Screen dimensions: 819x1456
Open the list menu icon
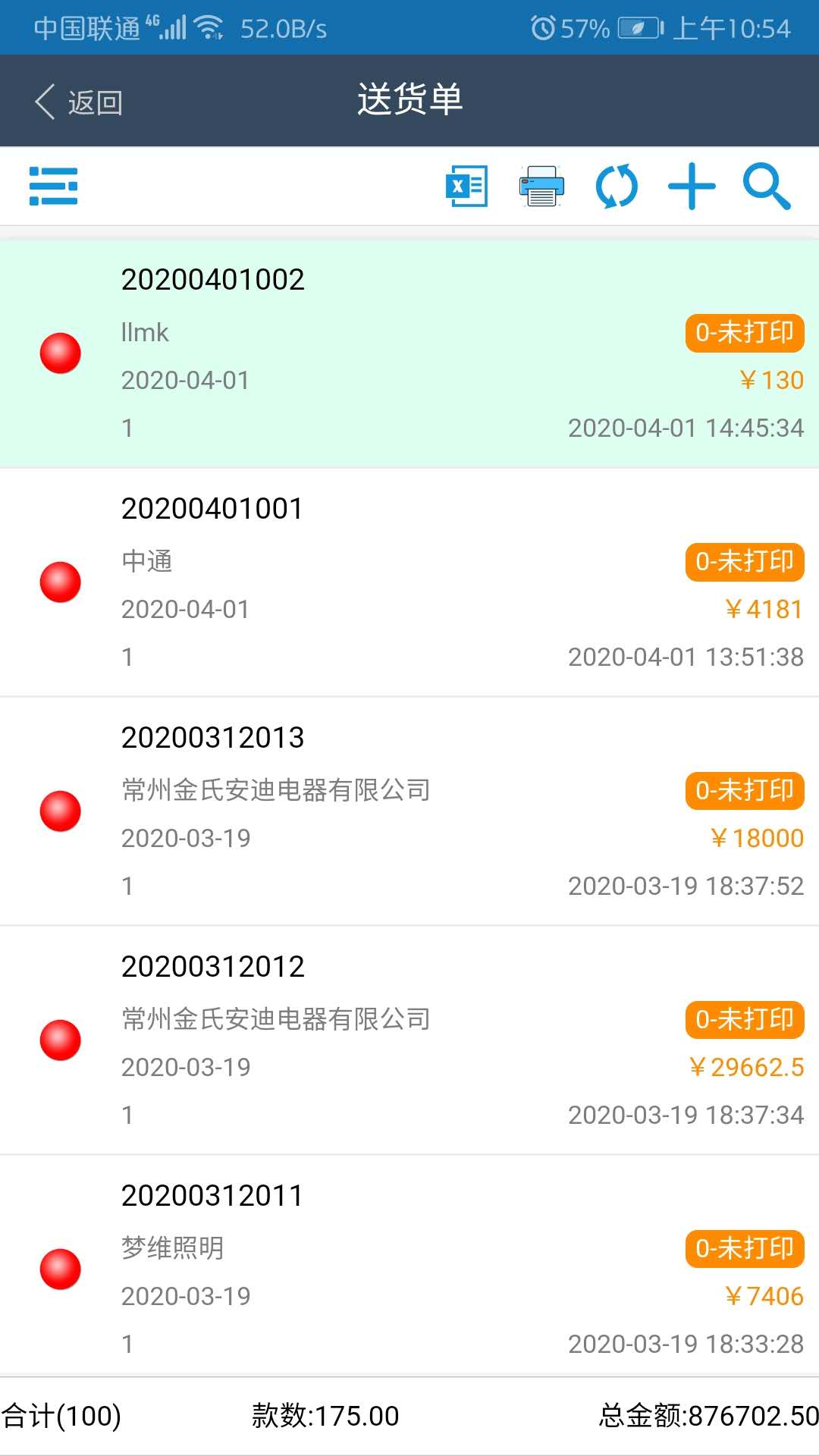click(53, 186)
